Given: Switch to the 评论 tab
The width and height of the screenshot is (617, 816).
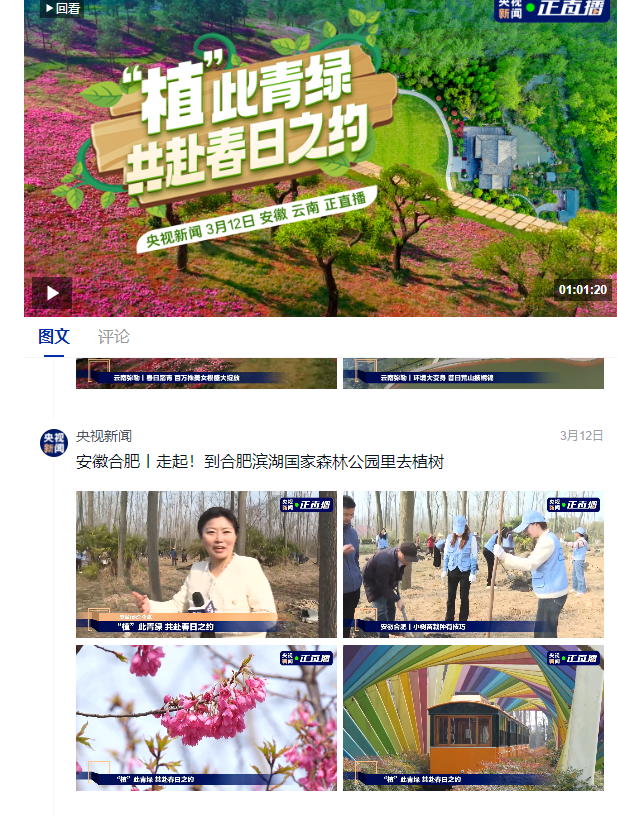Looking at the screenshot, I should [x=113, y=337].
